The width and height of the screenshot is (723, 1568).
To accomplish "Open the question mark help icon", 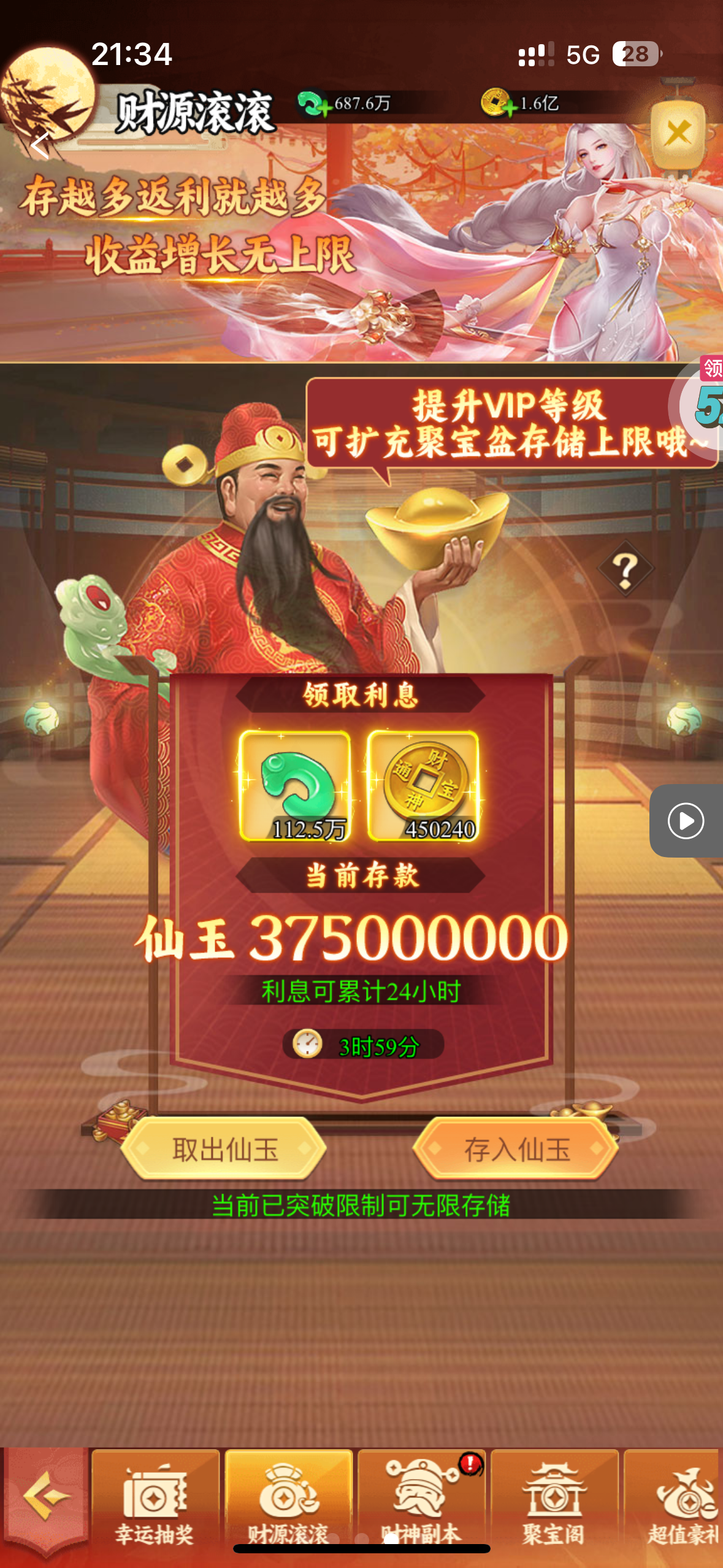I will [625, 570].
